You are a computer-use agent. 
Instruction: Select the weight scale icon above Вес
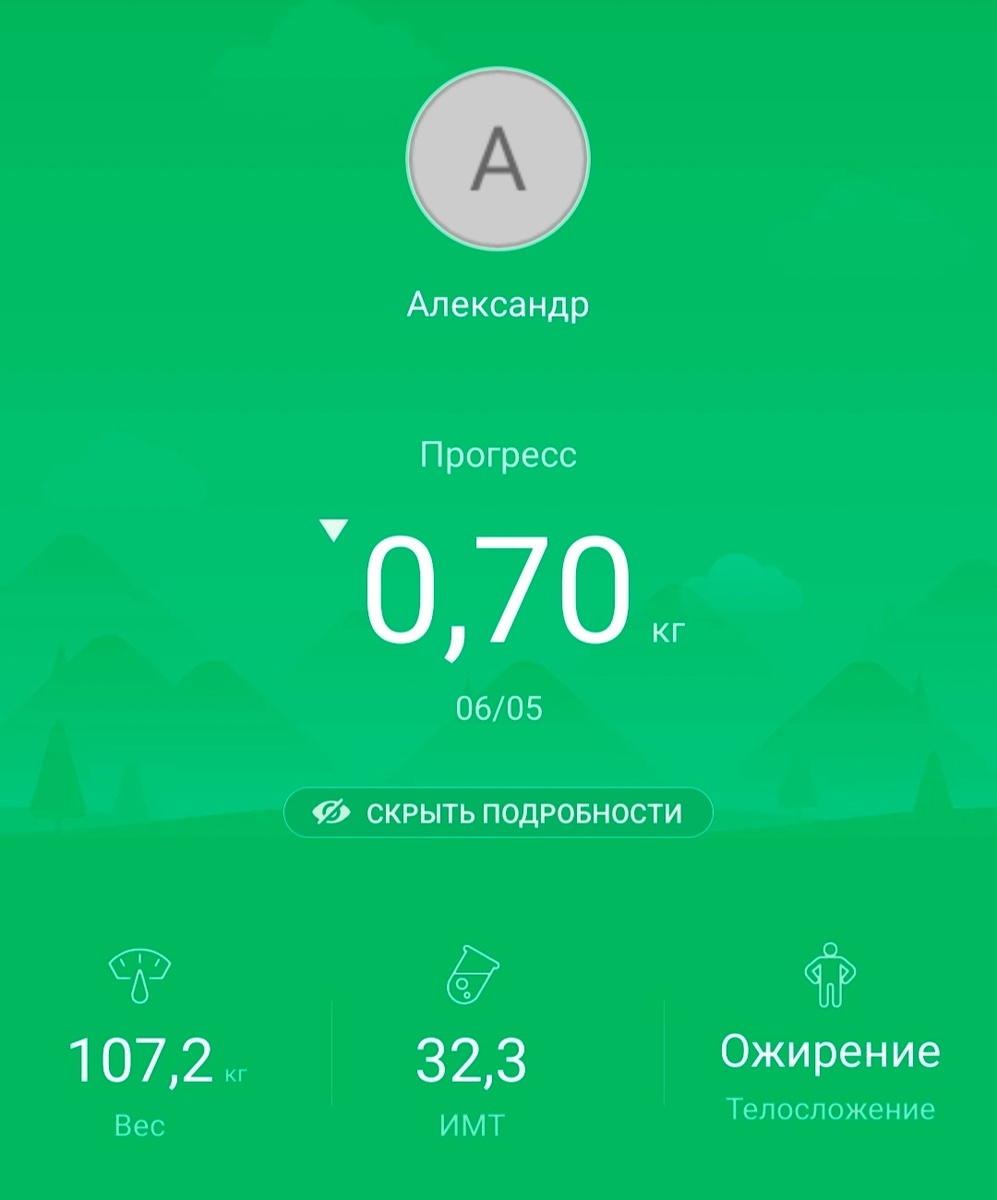[138, 975]
